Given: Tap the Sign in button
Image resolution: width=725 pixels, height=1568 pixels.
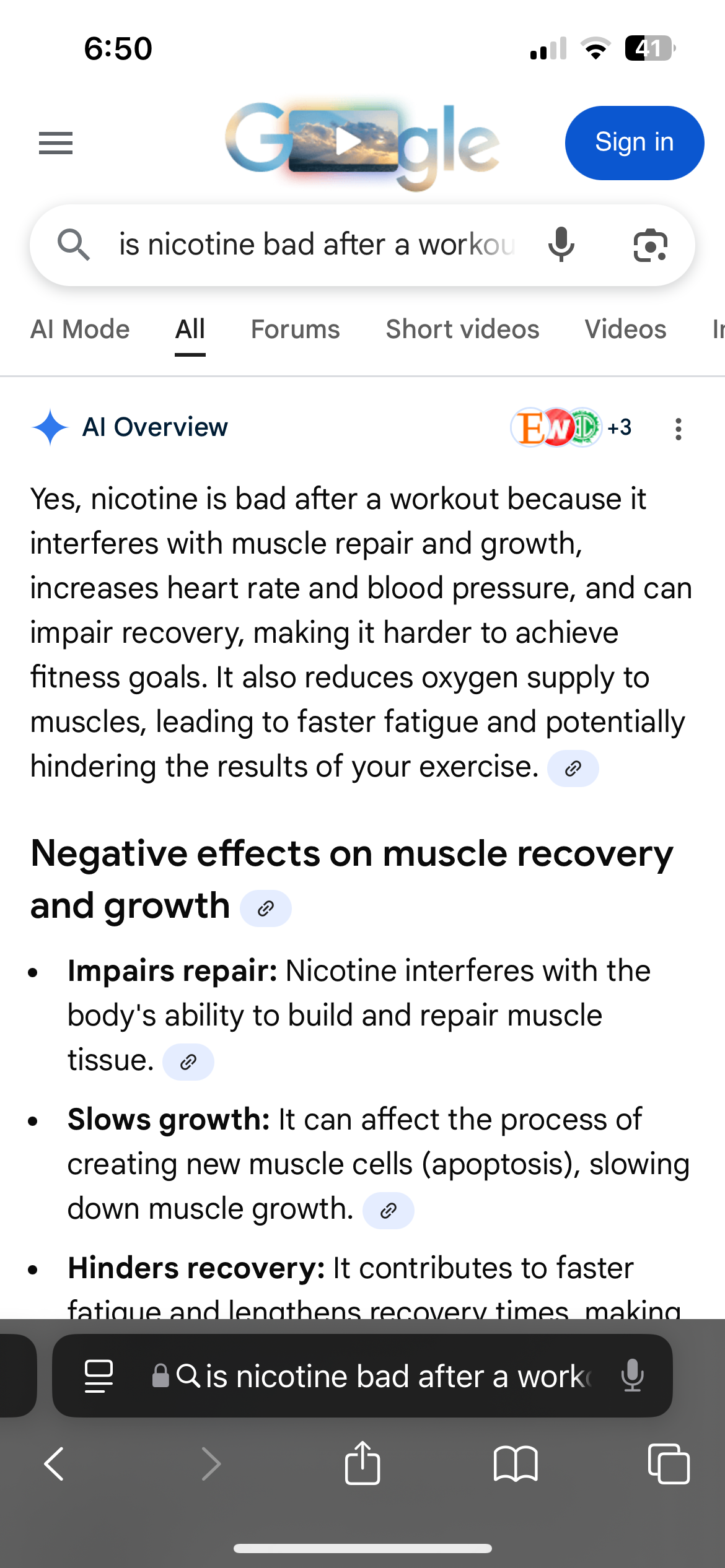Looking at the screenshot, I should point(634,143).
